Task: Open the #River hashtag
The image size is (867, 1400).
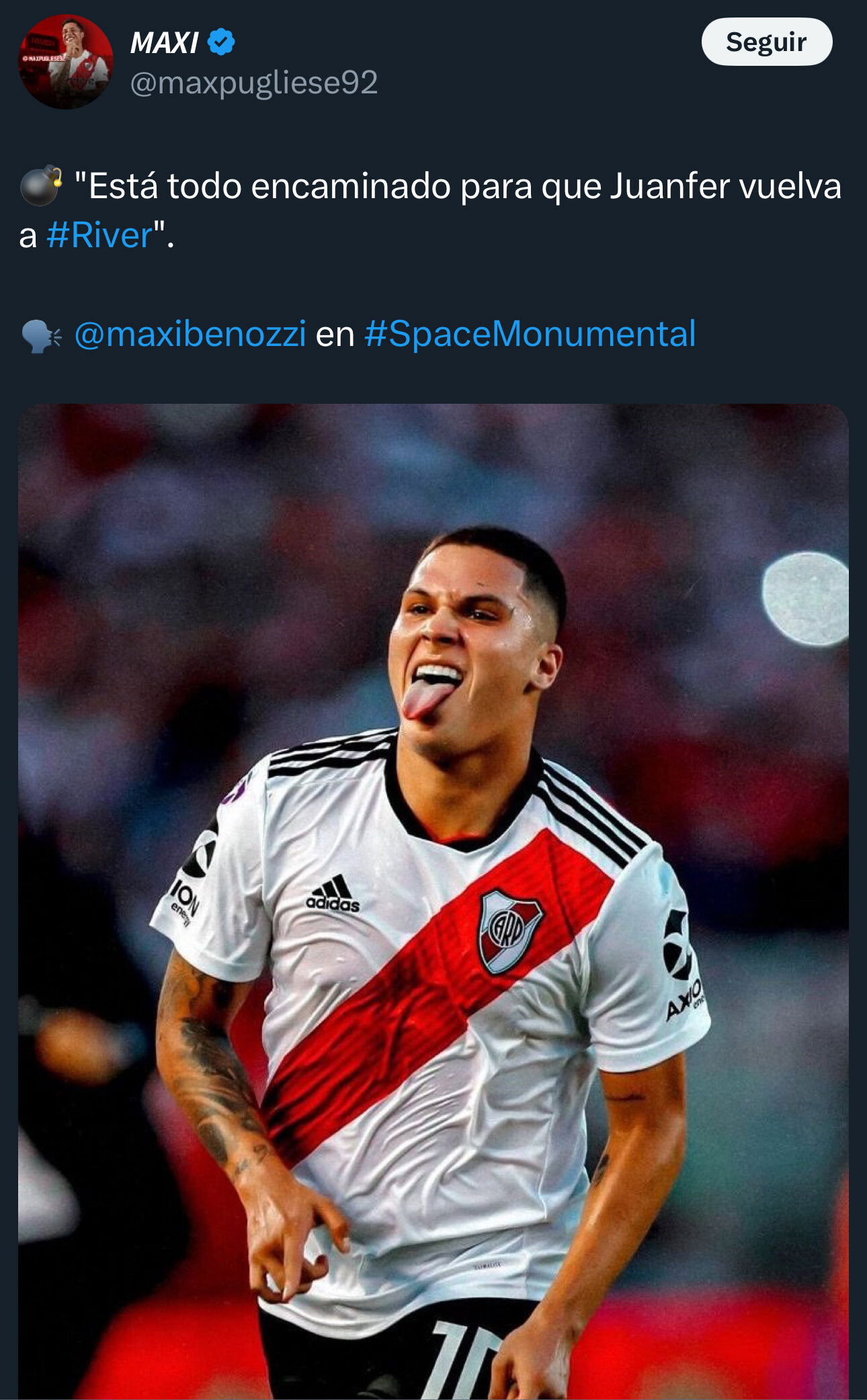Action: (99, 235)
